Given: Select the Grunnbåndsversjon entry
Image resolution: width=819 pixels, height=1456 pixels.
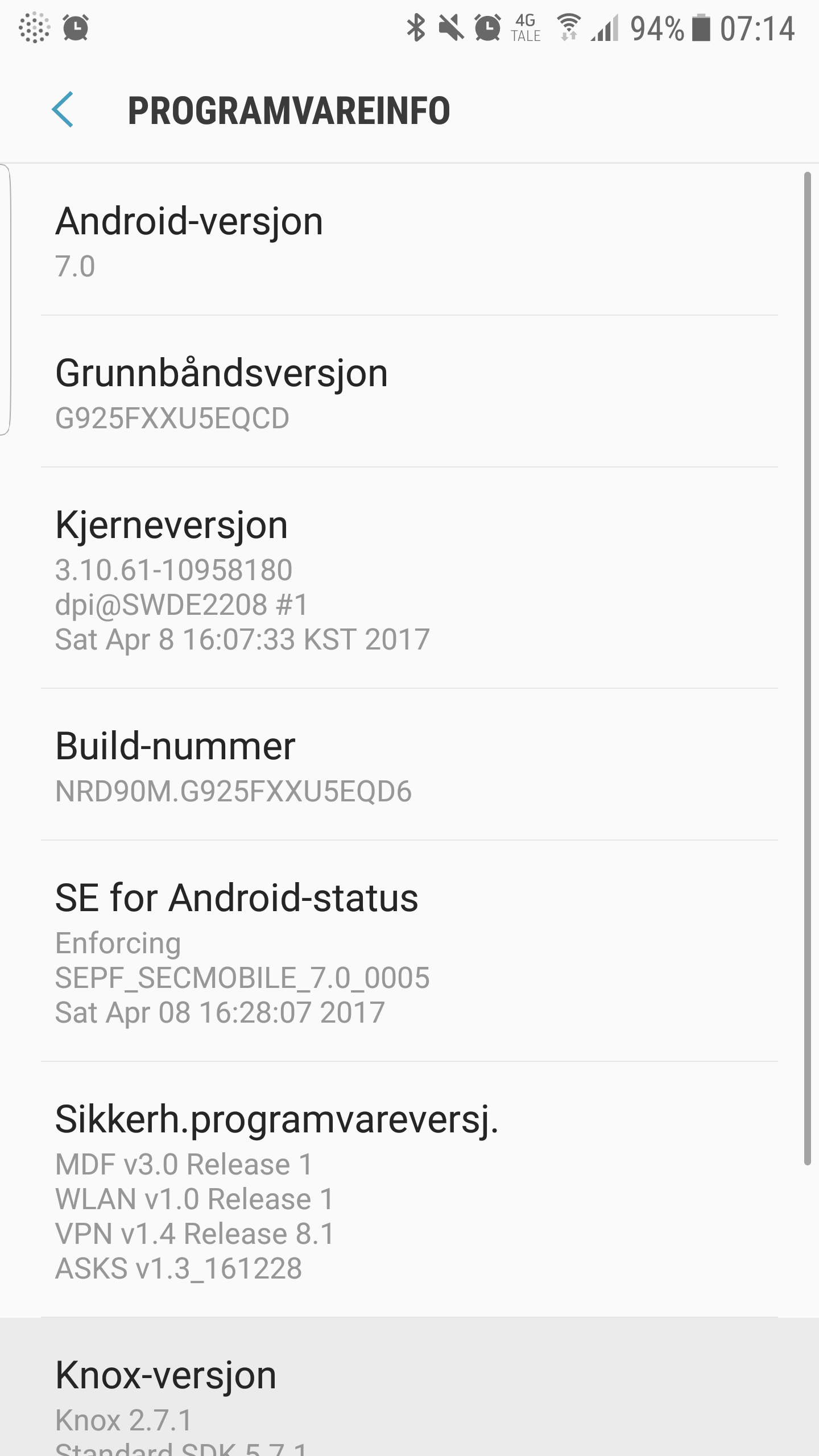Looking at the screenshot, I should pyautogui.click(x=409, y=391).
